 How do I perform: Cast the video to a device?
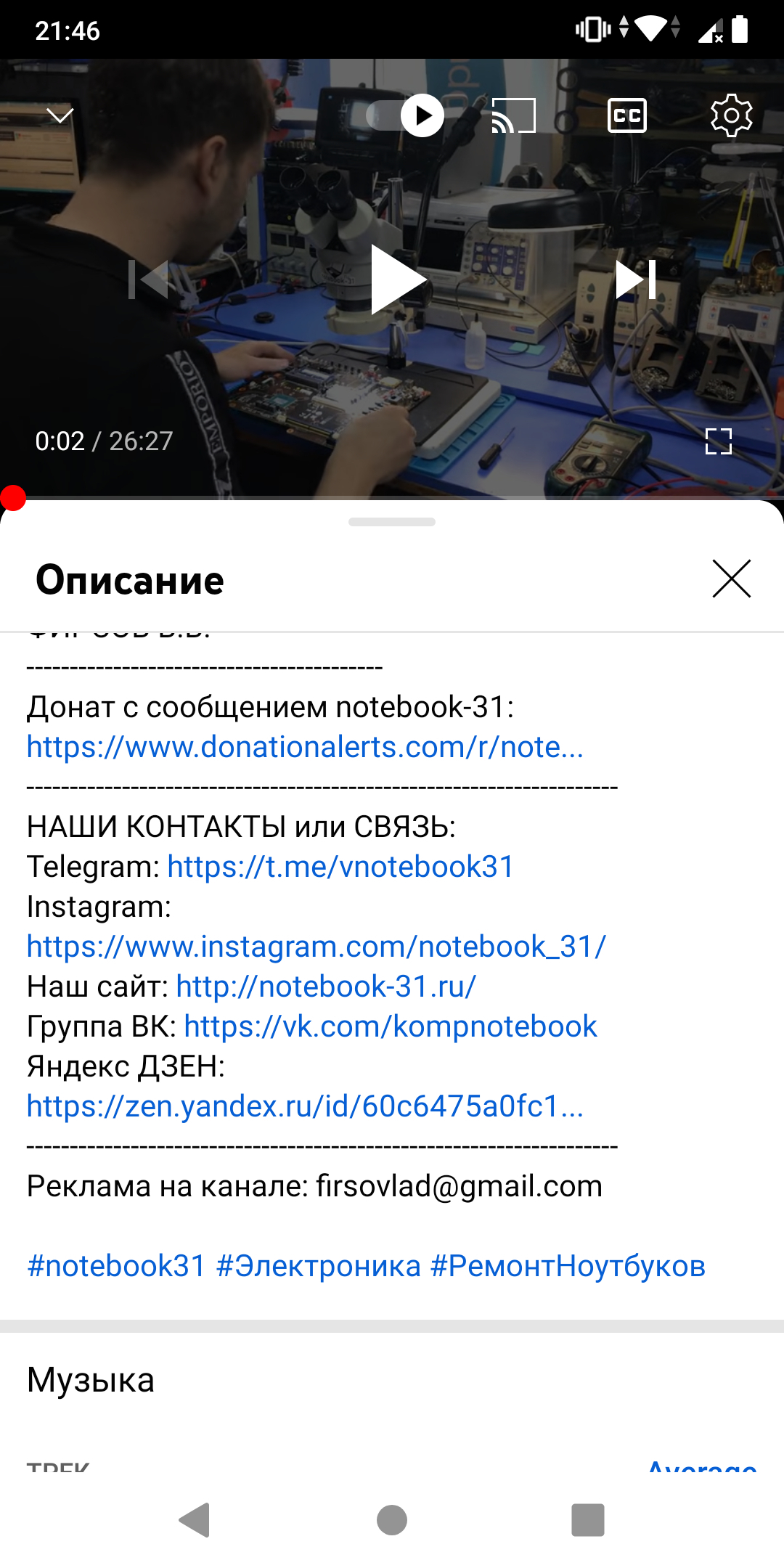513,115
